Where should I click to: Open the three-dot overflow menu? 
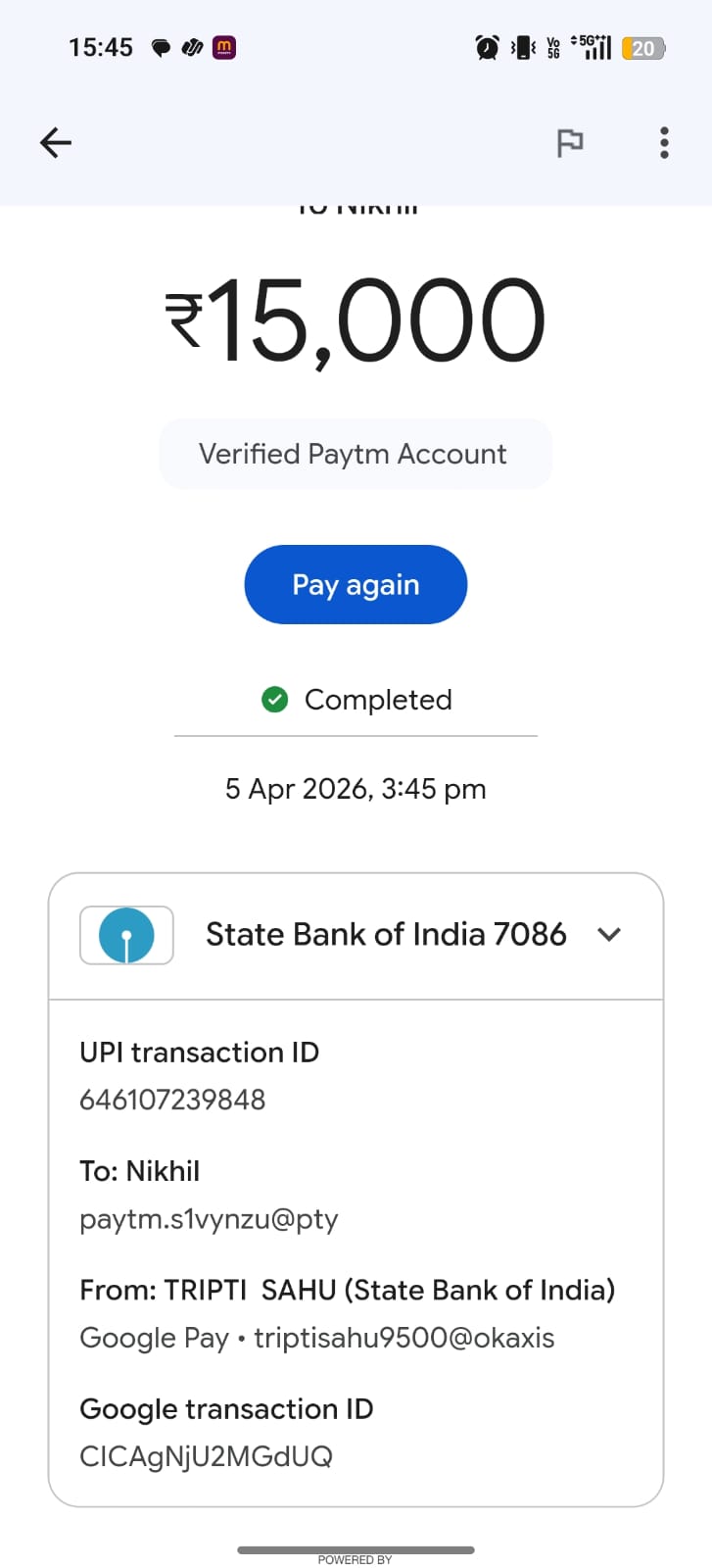[664, 143]
